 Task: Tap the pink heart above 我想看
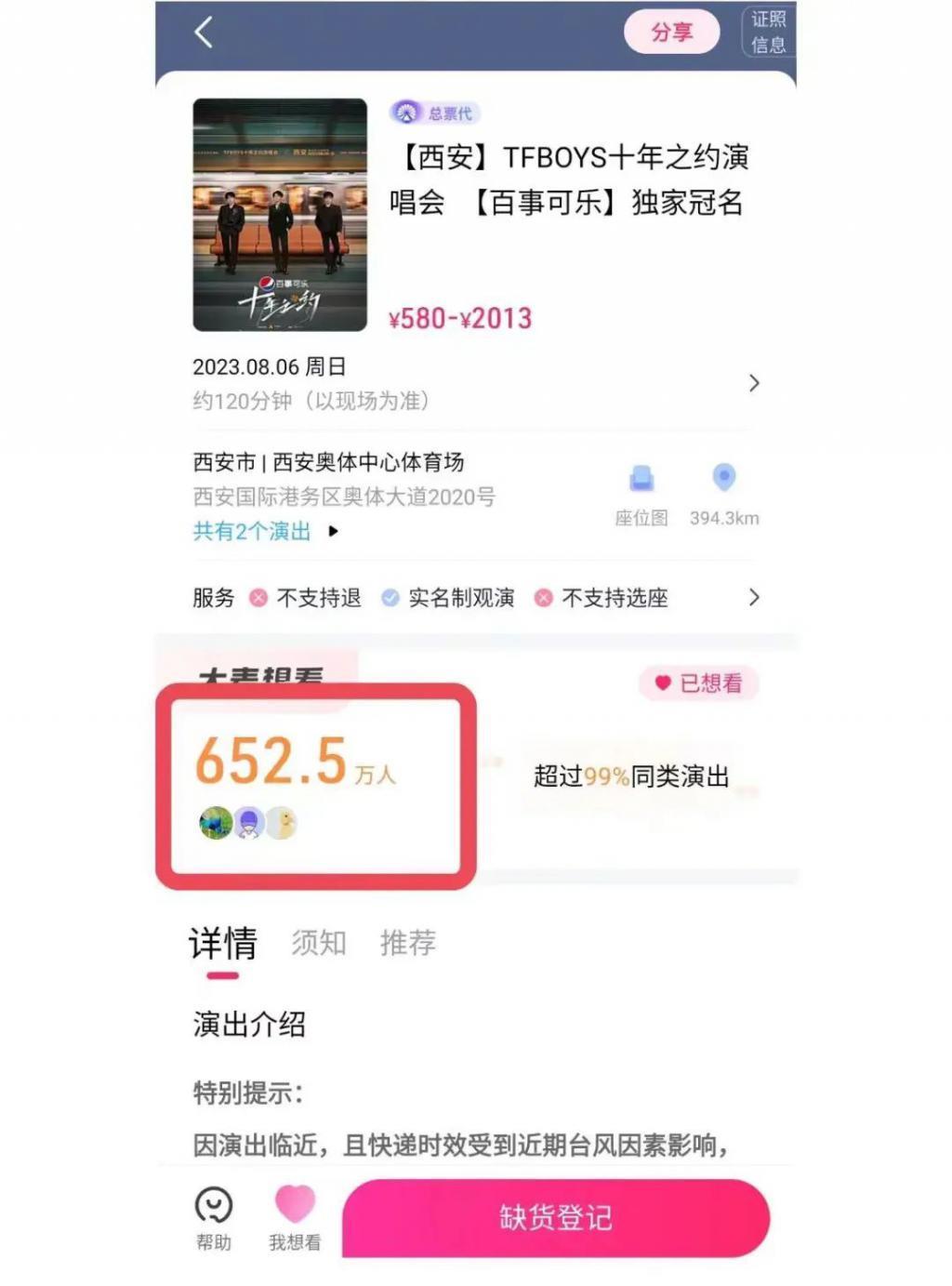click(295, 1203)
